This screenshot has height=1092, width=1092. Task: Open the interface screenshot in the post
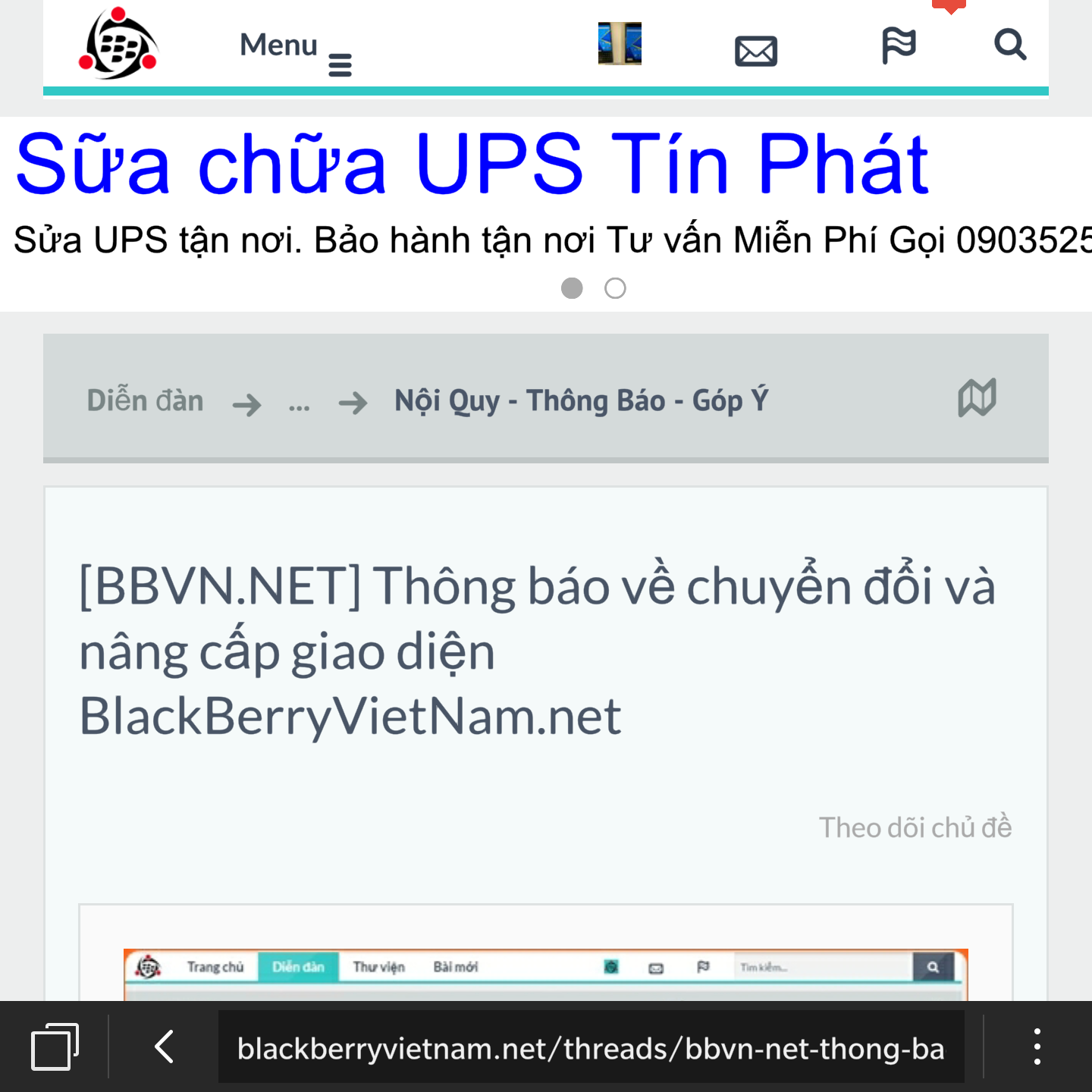pos(545,974)
